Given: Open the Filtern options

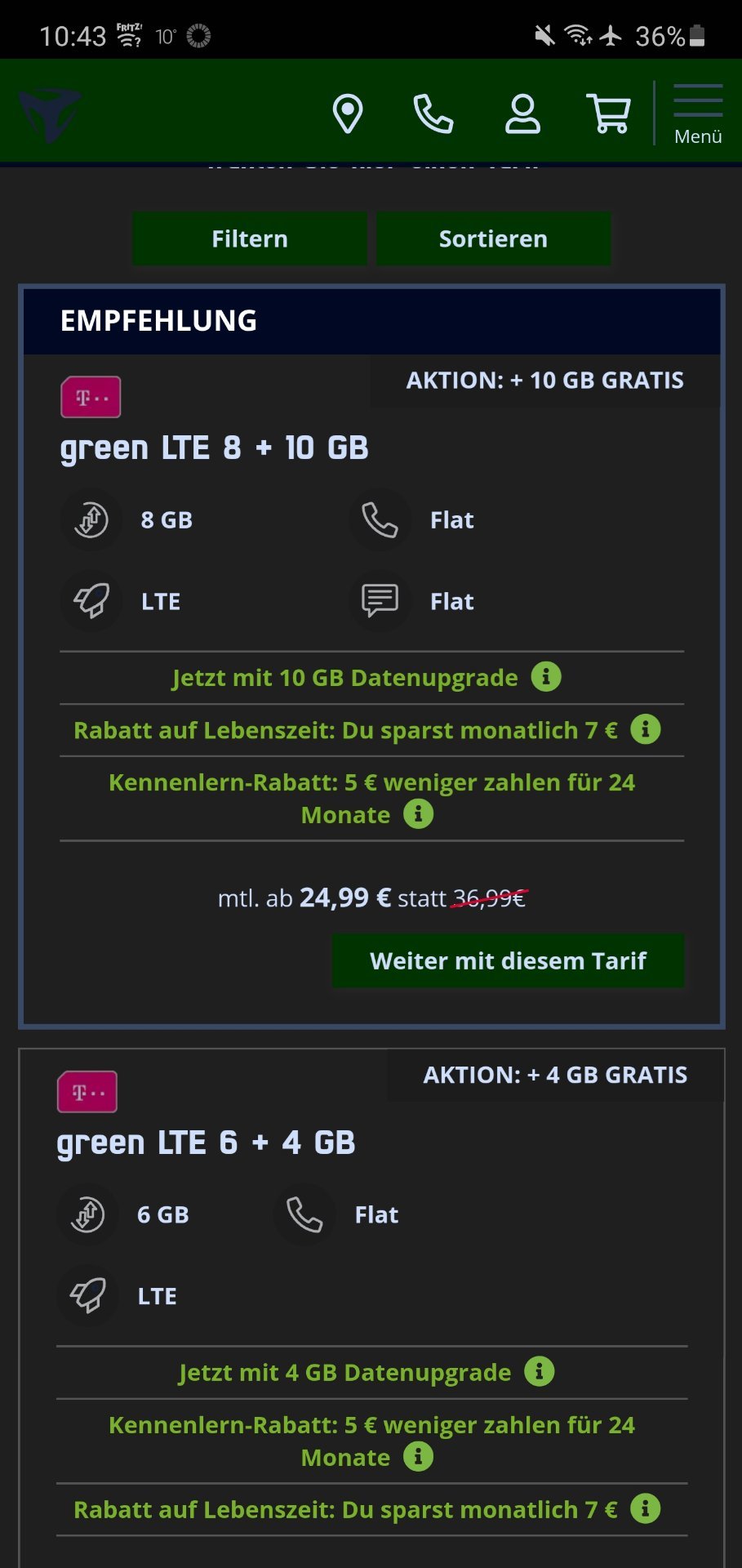Looking at the screenshot, I should [x=250, y=238].
